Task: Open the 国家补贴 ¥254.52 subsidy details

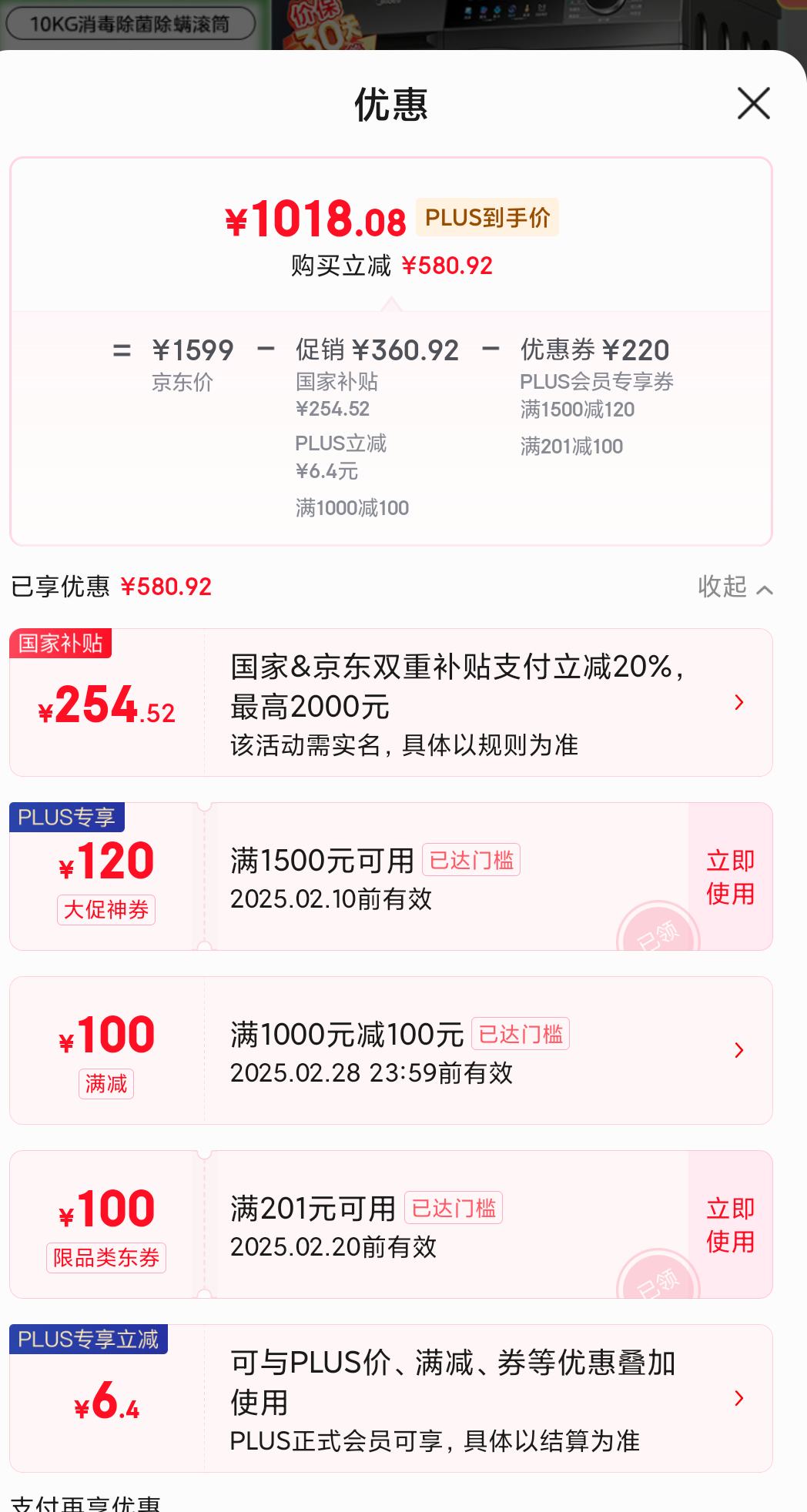Action: pyautogui.click(x=738, y=702)
